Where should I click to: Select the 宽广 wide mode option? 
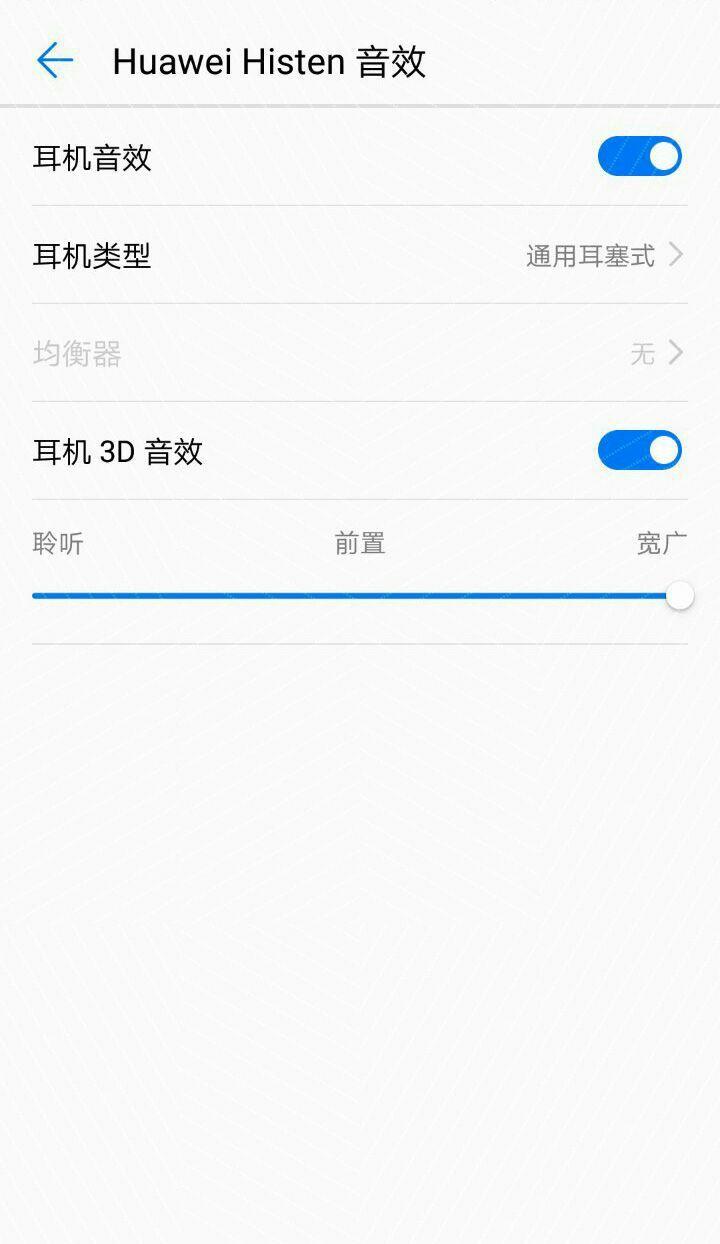[662, 542]
